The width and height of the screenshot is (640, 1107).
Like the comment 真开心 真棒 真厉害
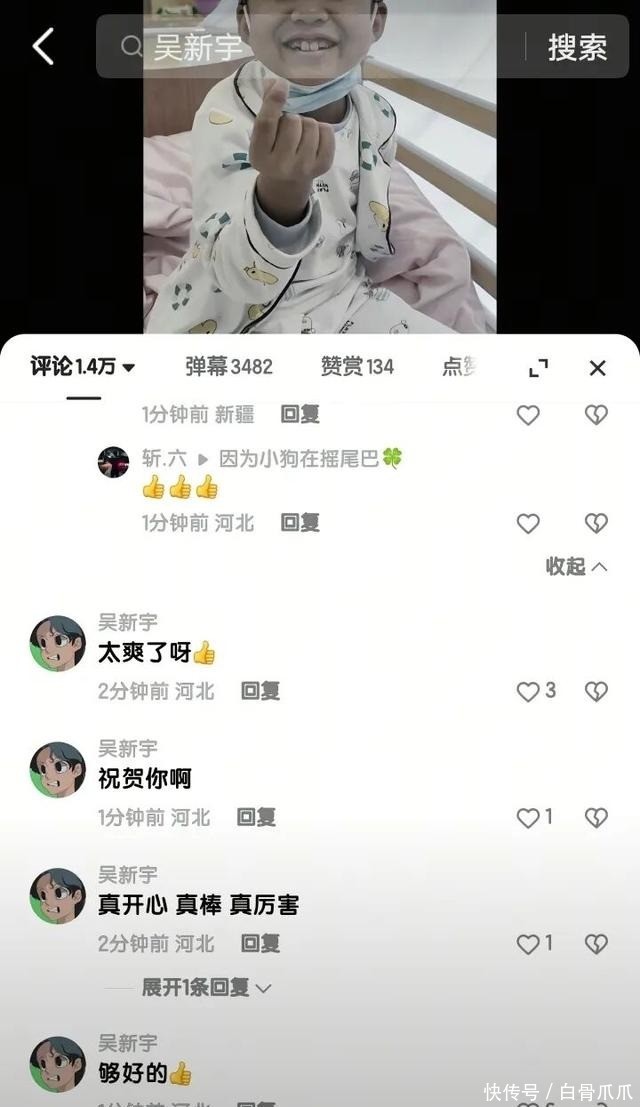point(528,943)
